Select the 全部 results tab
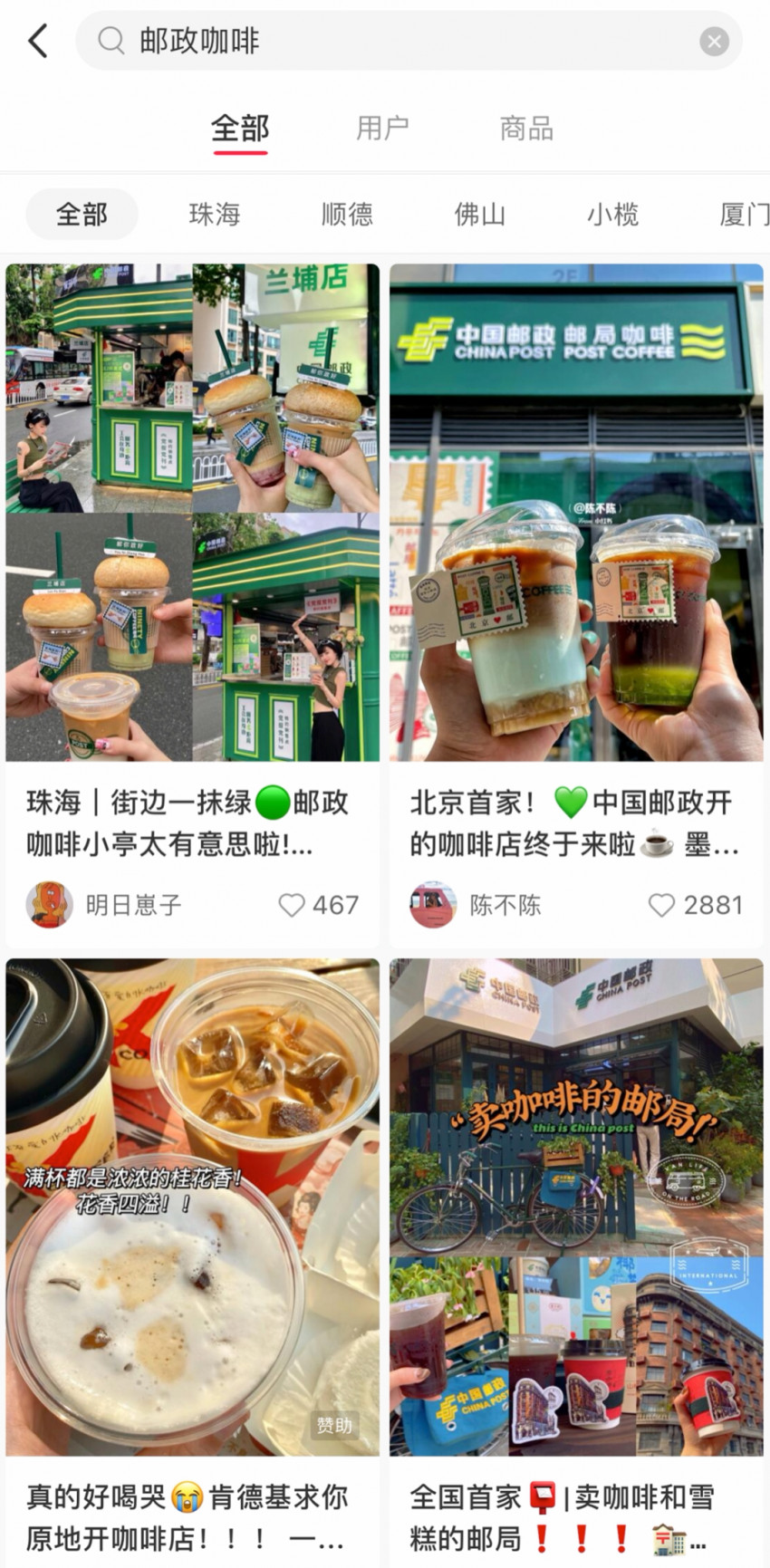This screenshot has height=1568, width=770. (x=239, y=129)
